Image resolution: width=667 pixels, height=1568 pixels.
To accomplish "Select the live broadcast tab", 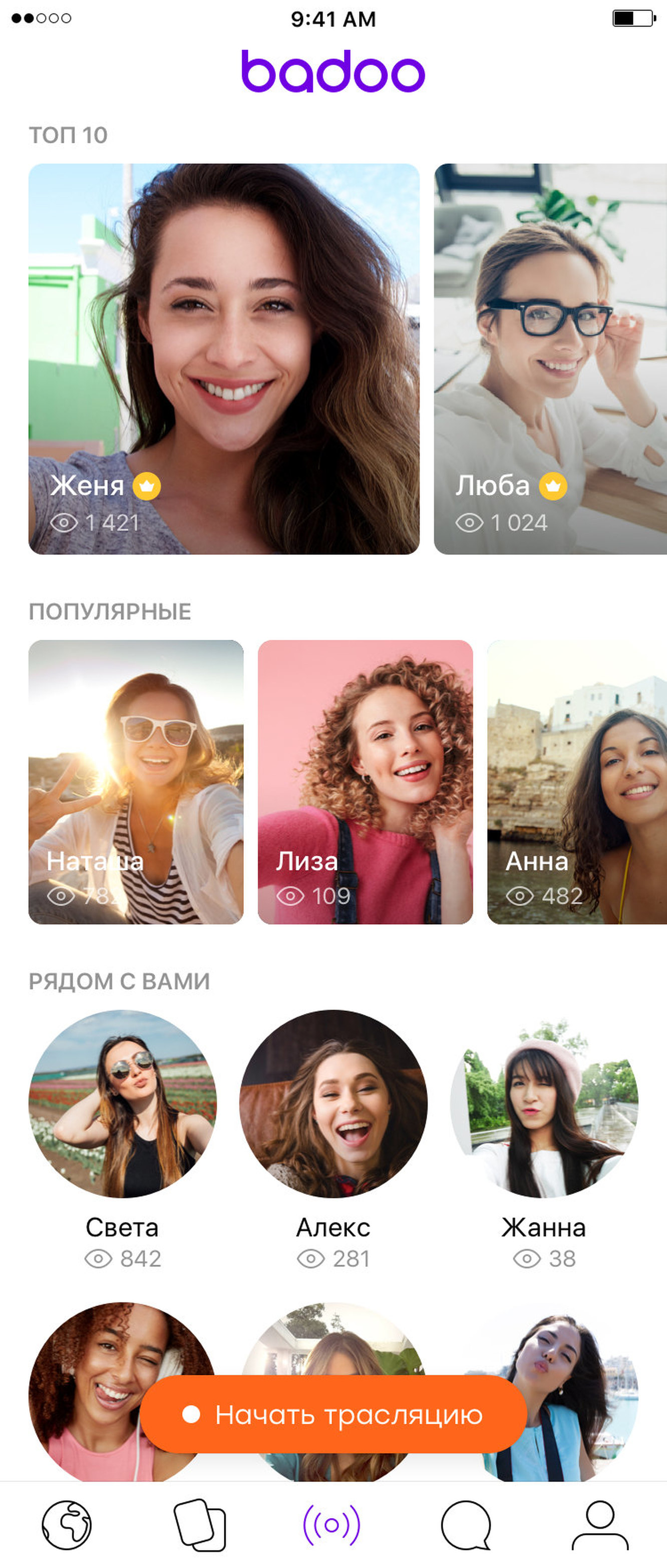I will [x=331, y=1525].
